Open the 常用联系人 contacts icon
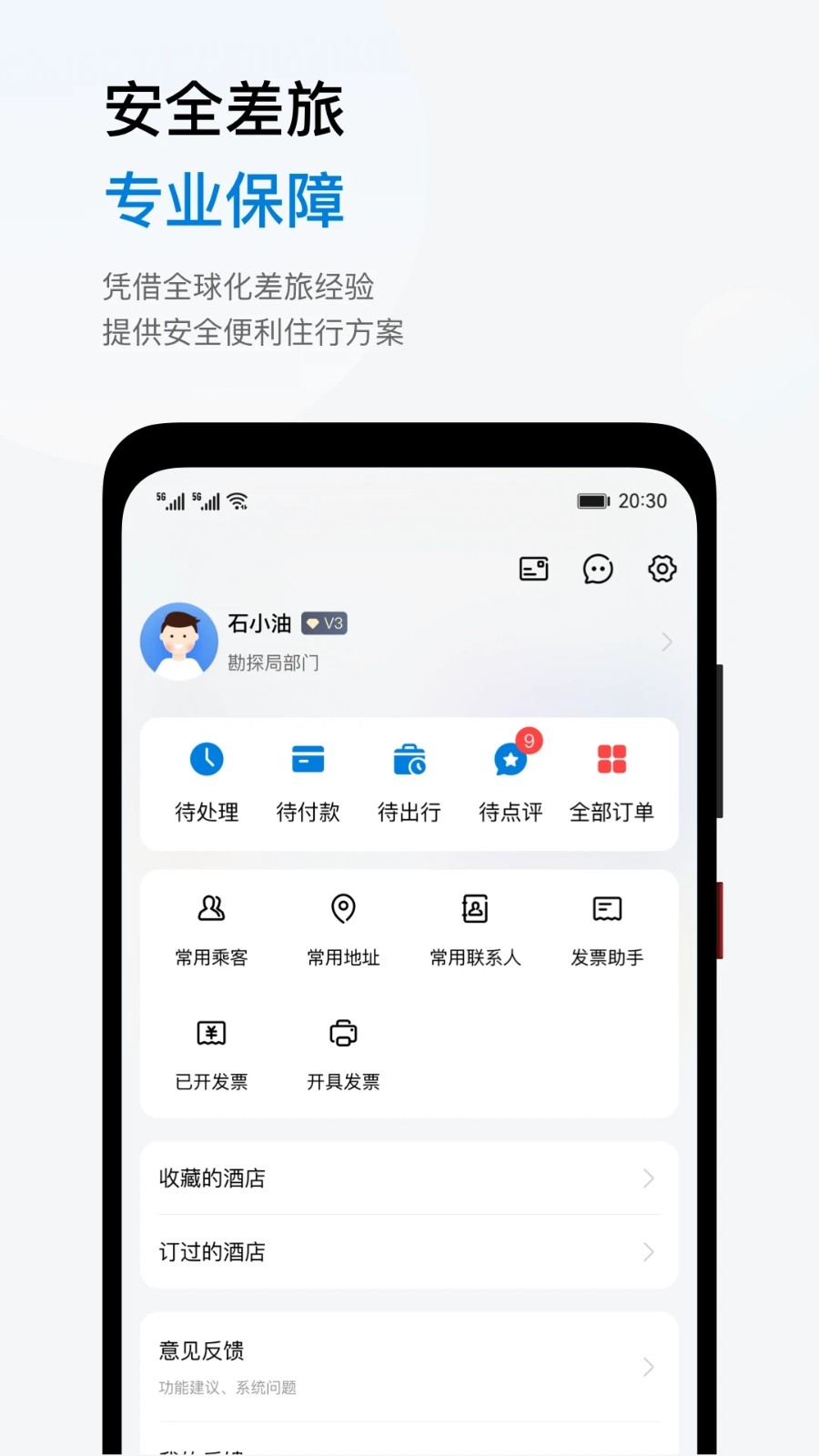819x1456 pixels. 474,926
